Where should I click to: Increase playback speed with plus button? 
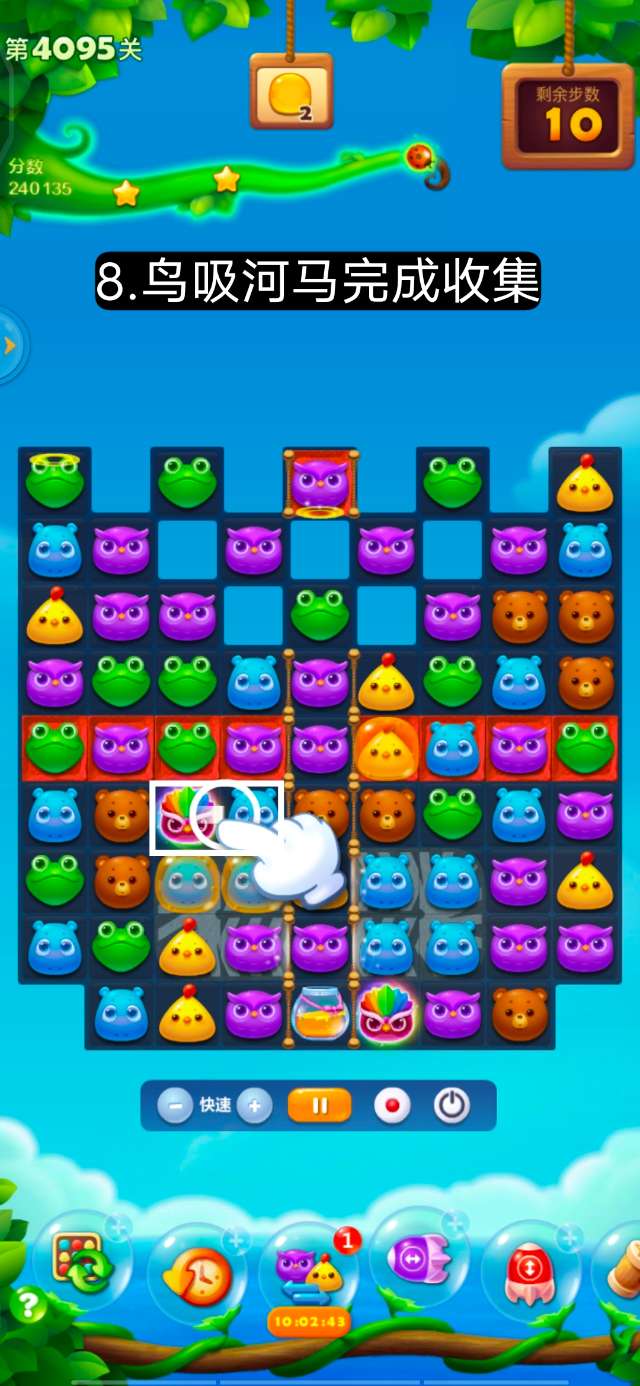255,1106
